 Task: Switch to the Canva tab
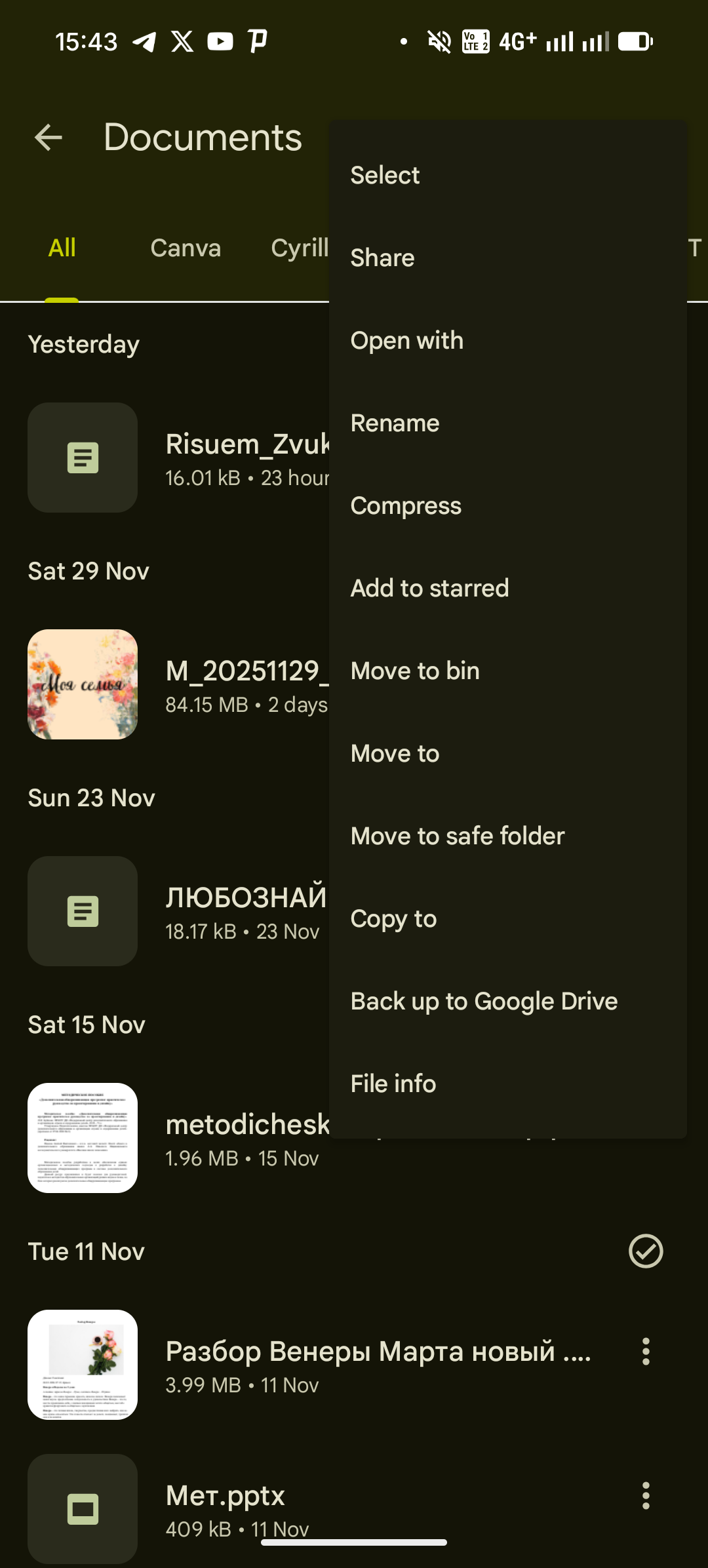[186, 248]
